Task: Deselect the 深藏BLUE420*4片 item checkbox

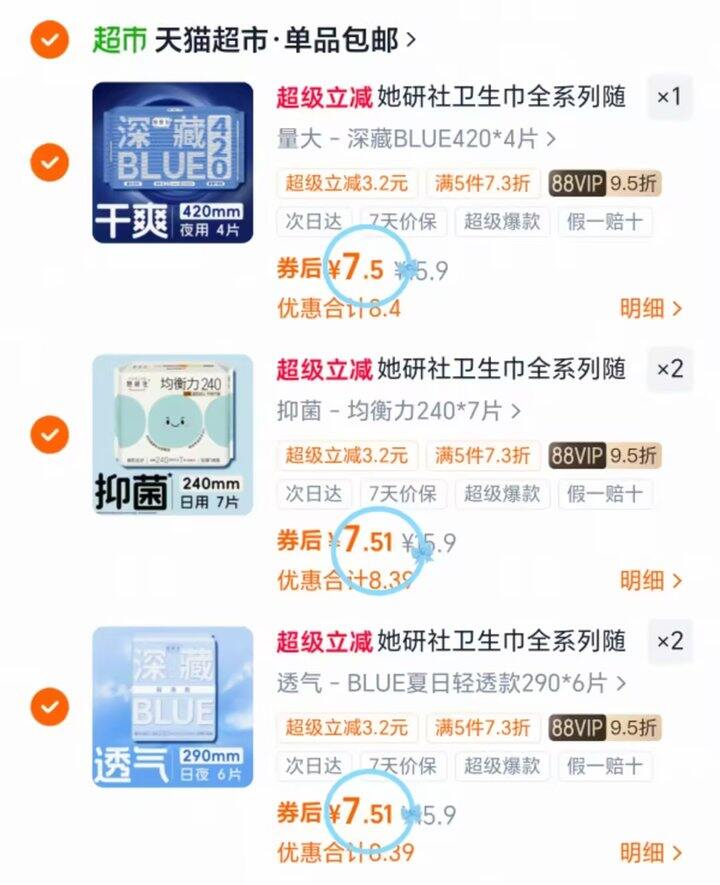Action: coord(49,162)
